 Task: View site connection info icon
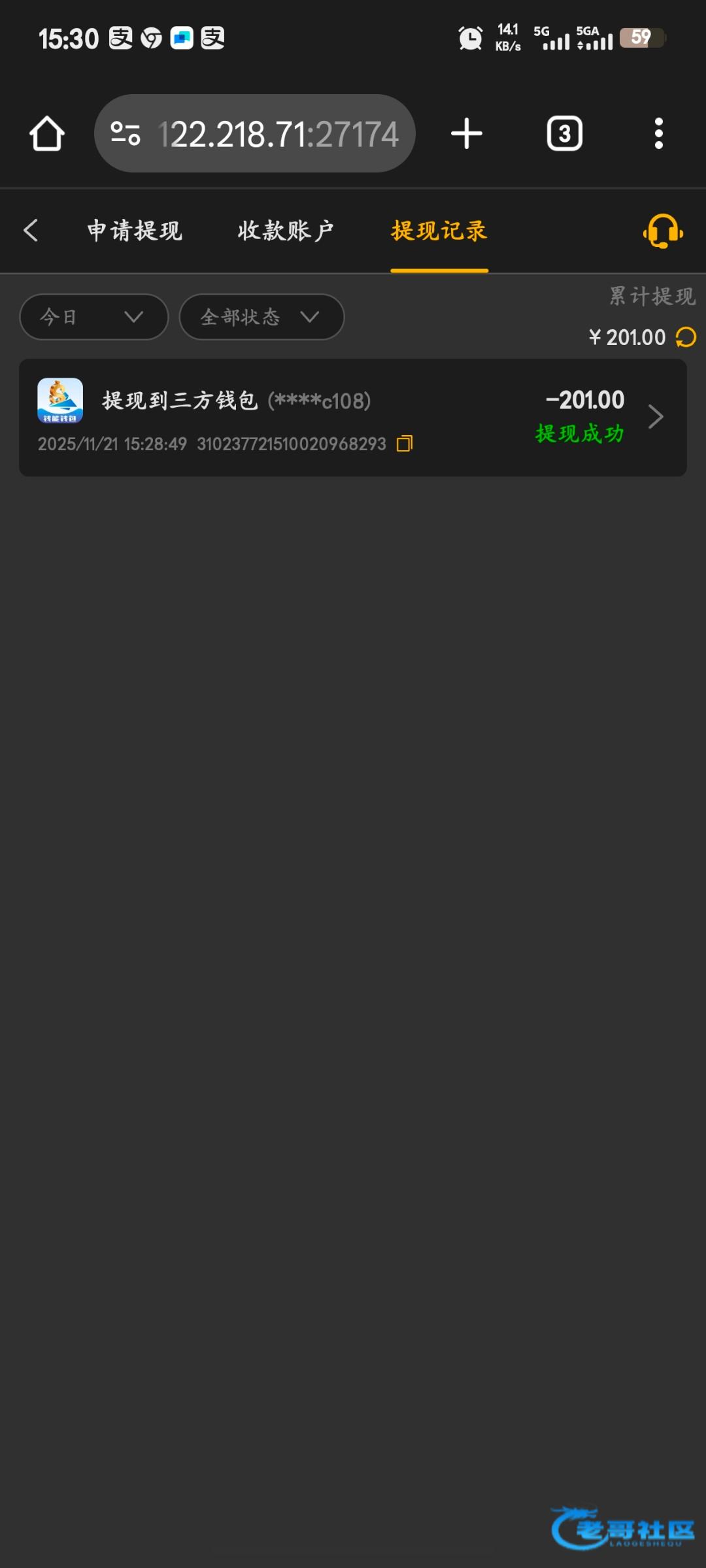tap(125, 134)
